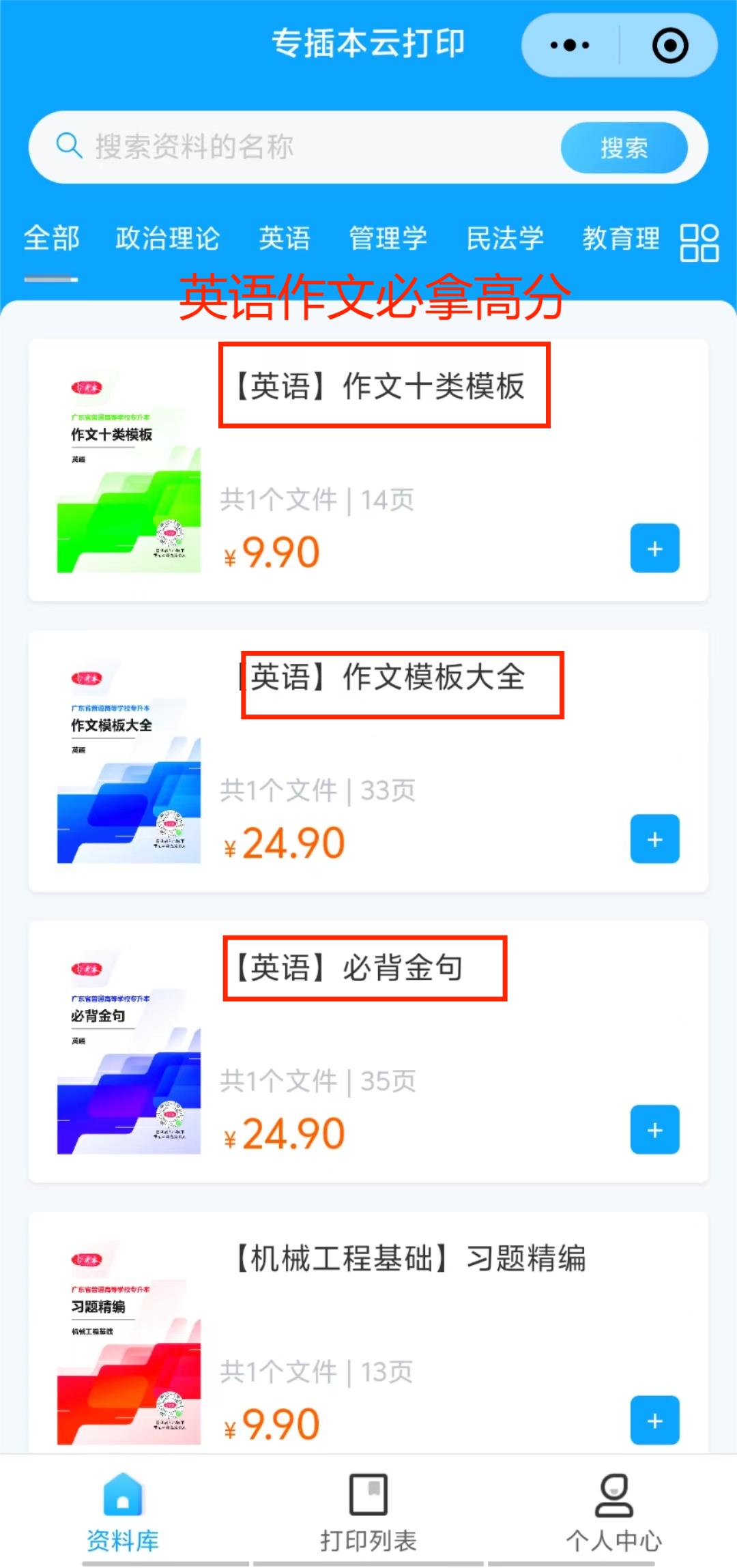Show the 民法学 category
This screenshot has width=737, height=1568.
click(505, 239)
